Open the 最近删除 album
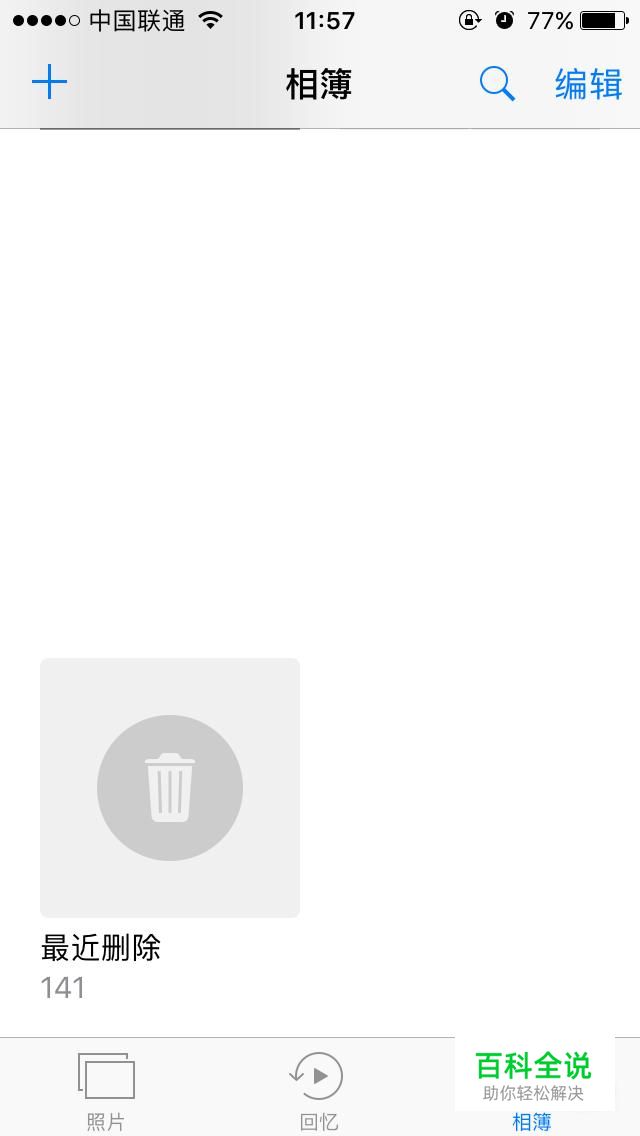The width and height of the screenshot is (640, 1136). (170, 788)
